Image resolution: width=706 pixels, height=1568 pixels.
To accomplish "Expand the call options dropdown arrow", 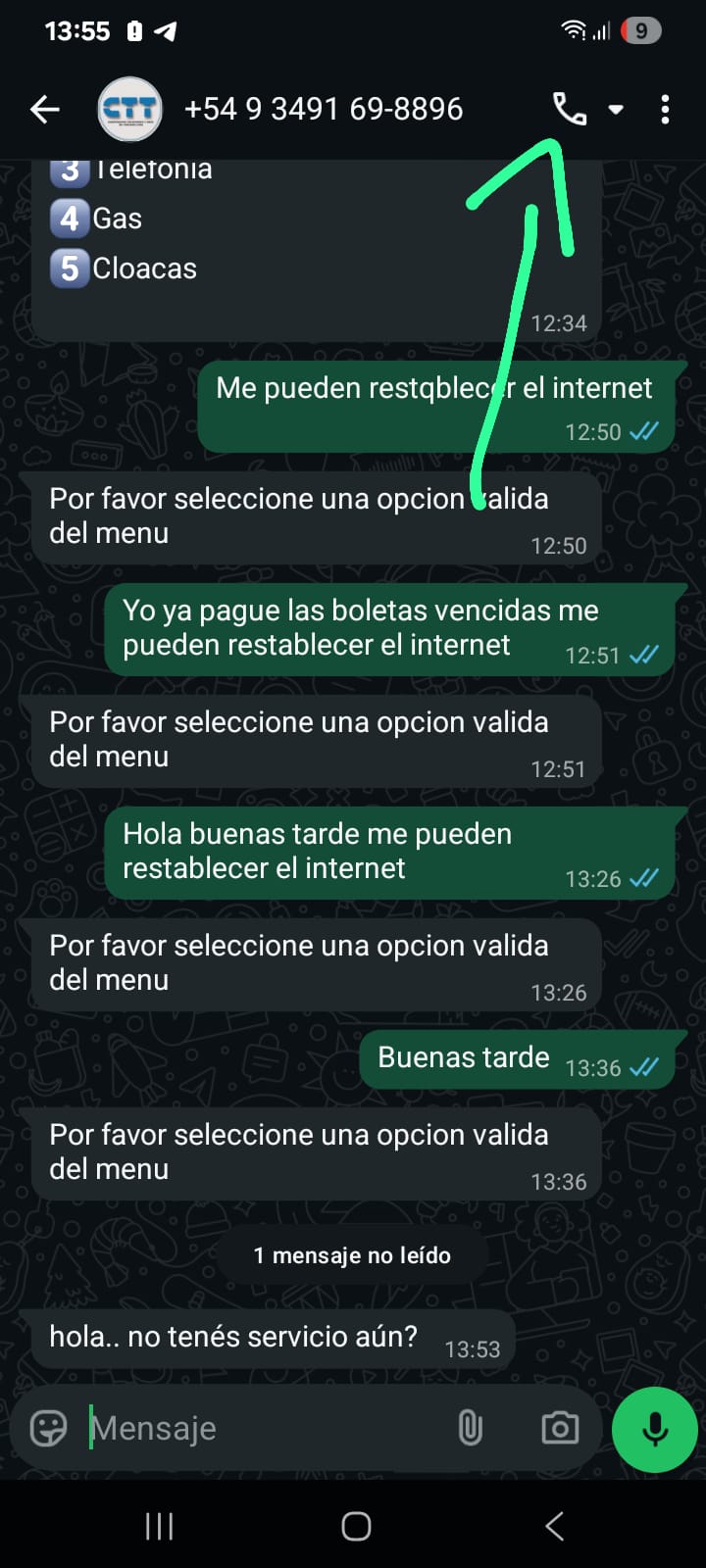I will coord(616,110).
